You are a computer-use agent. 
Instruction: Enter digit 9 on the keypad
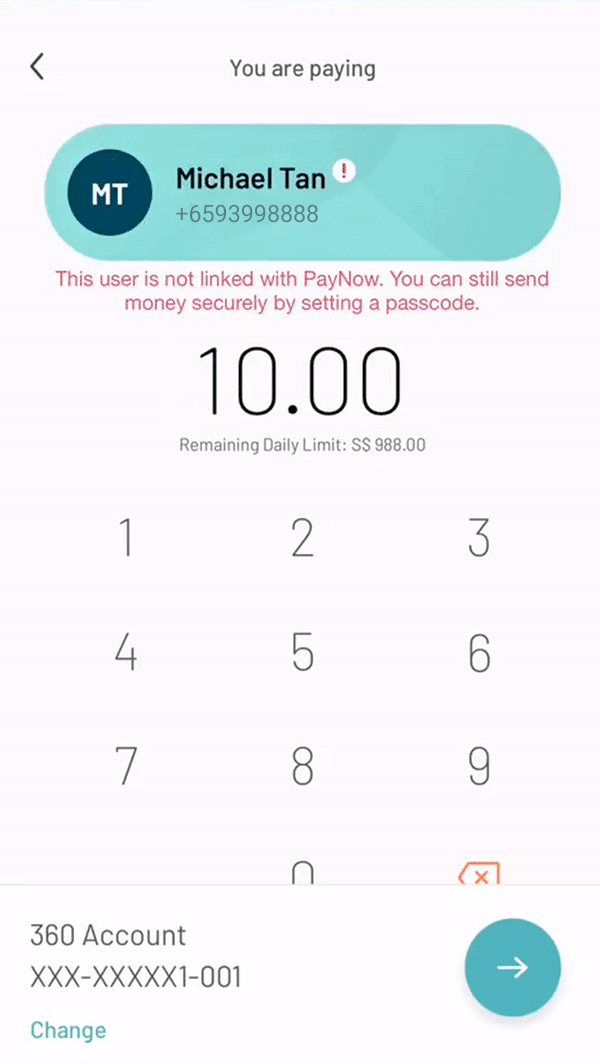tap(479, 766)
